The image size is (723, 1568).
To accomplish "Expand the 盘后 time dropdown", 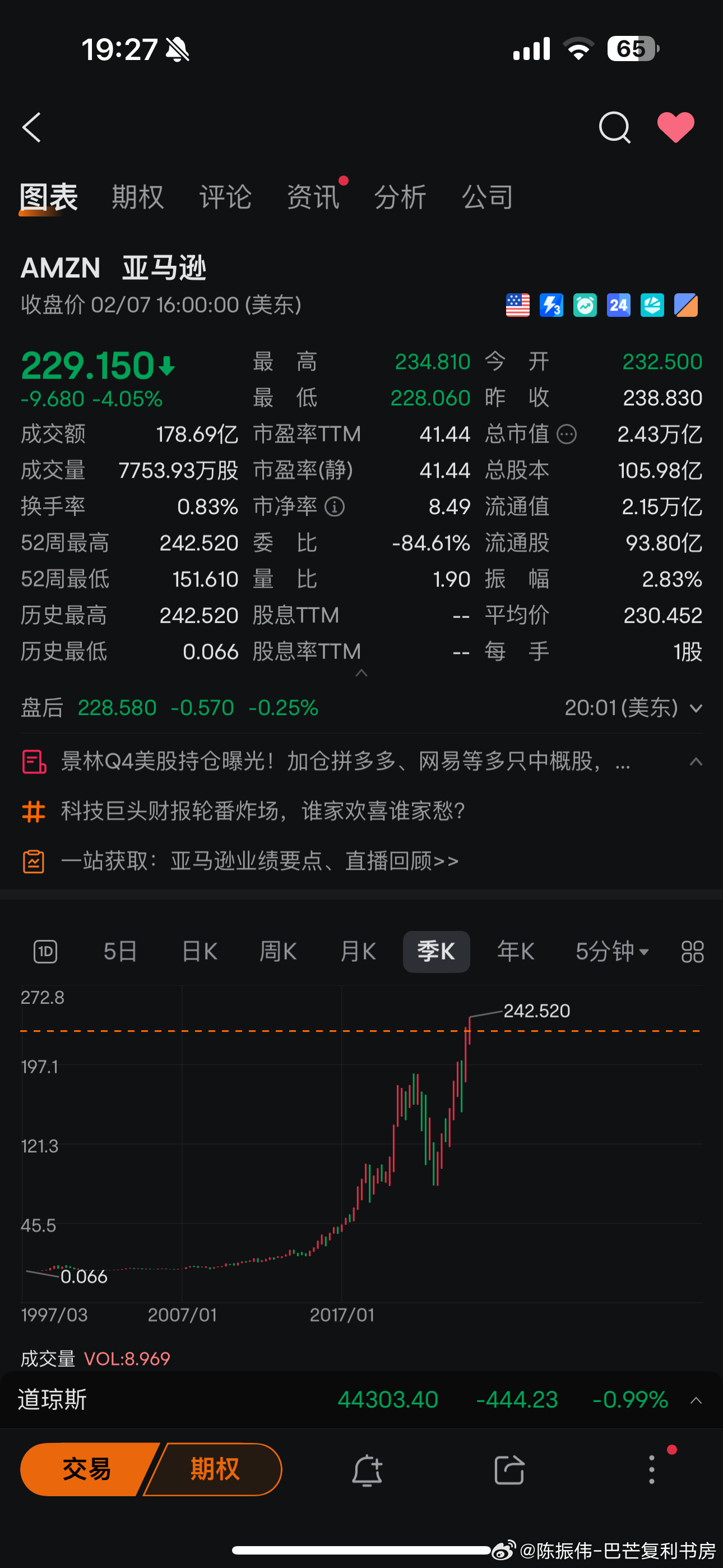I will [633, 708].
